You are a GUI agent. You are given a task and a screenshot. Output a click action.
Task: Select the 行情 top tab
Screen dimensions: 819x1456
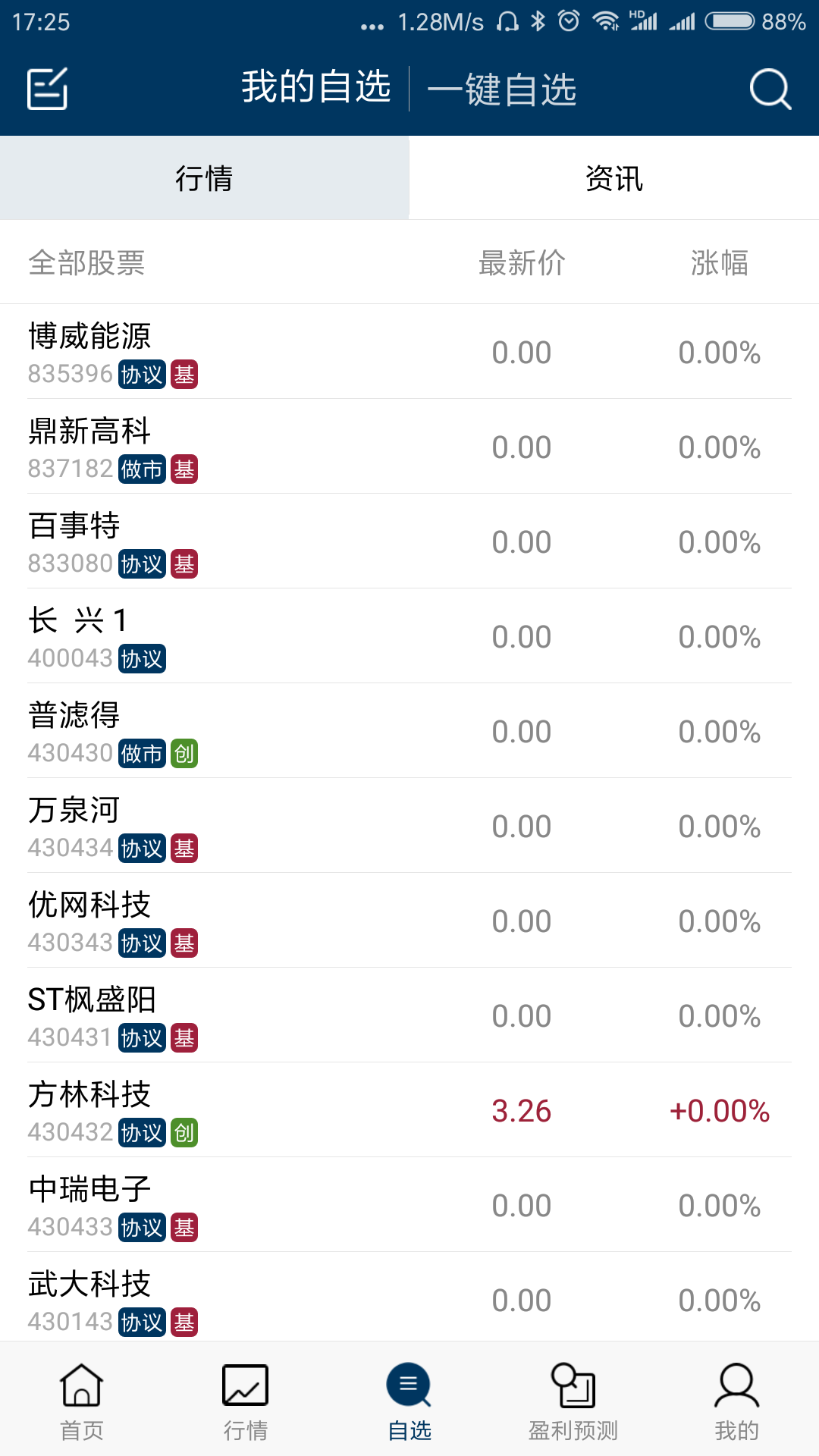click(x=204, y=179)
